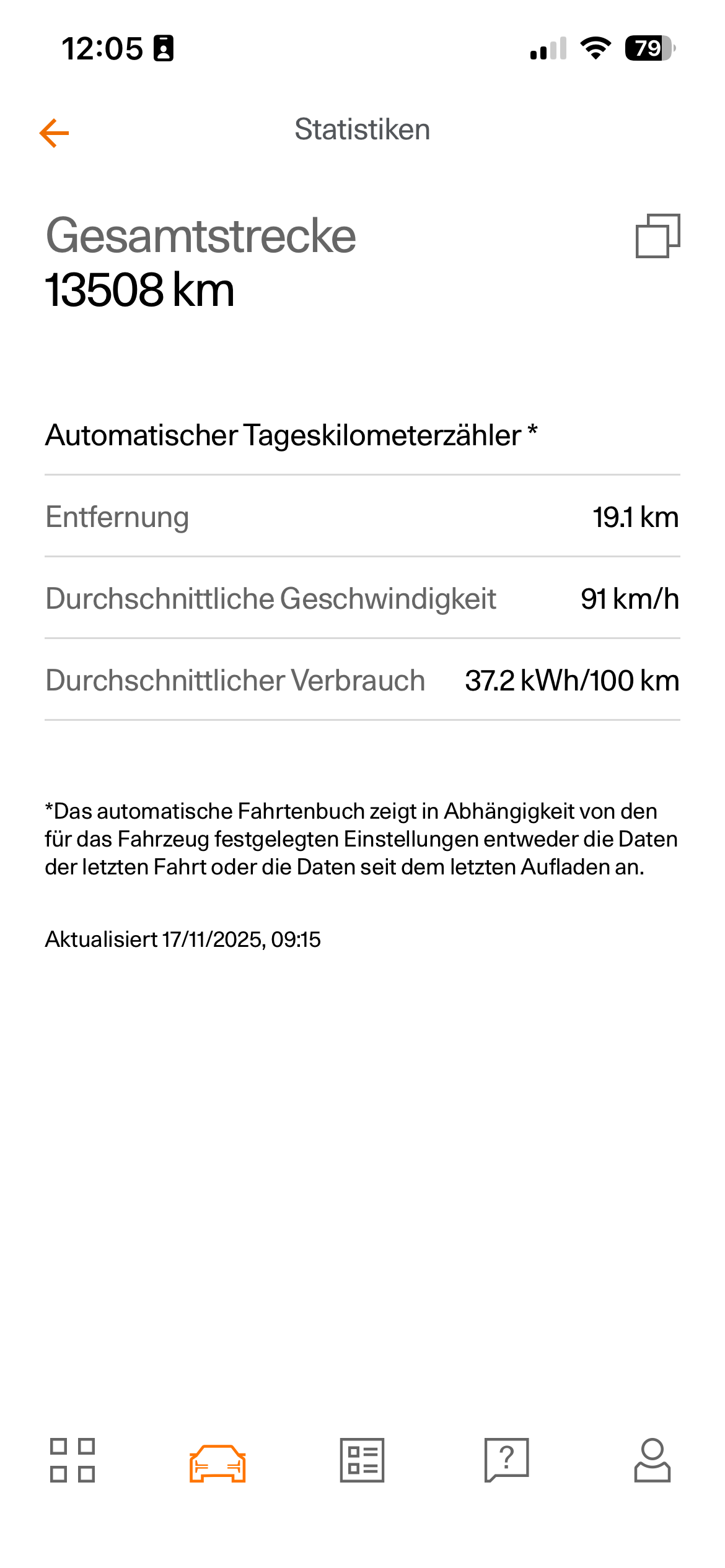The width and height of the screenshot is (725, 1568).
Task: Open the help chat tab
Action: (x=506, y=1460)
